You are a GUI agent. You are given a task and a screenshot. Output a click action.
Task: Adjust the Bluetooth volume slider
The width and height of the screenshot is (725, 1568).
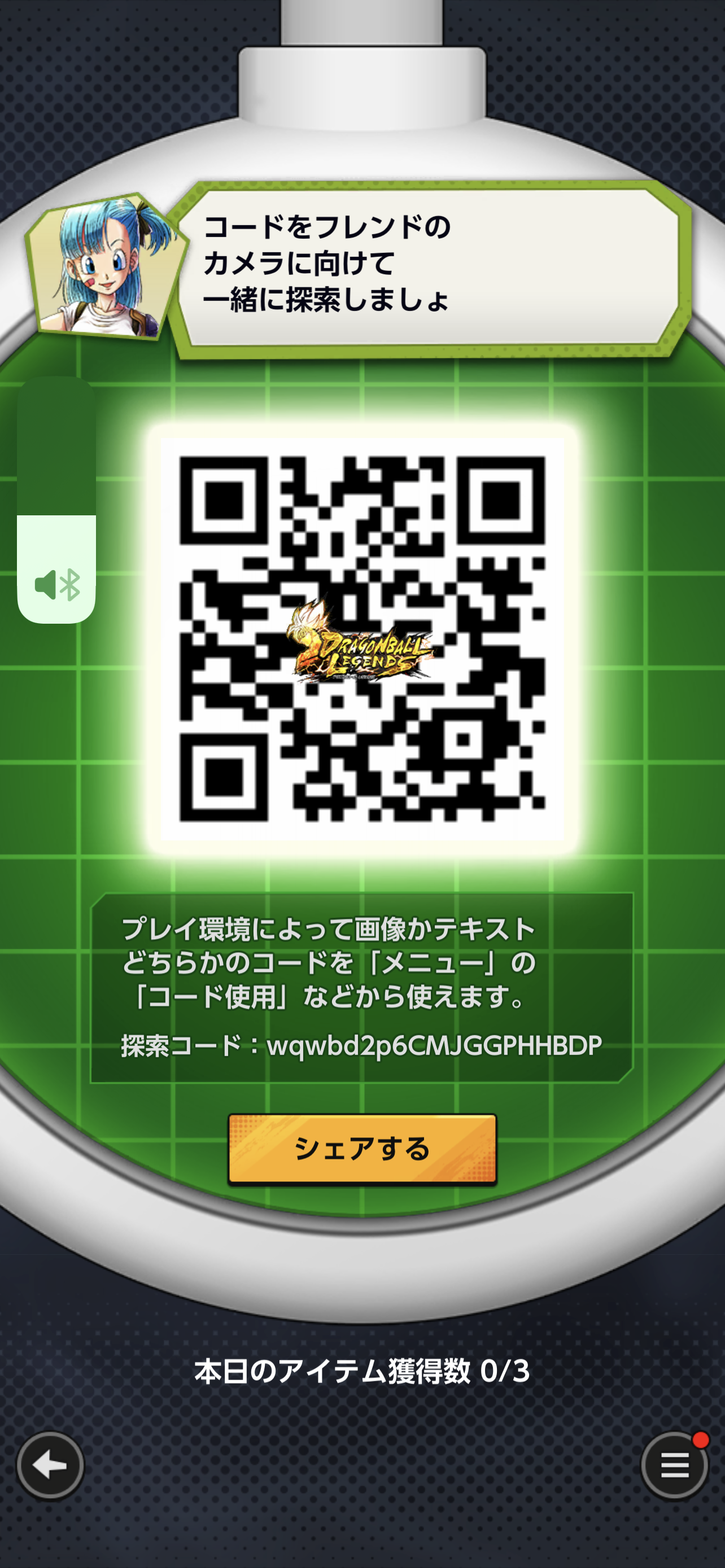click(x=56, y=500)
